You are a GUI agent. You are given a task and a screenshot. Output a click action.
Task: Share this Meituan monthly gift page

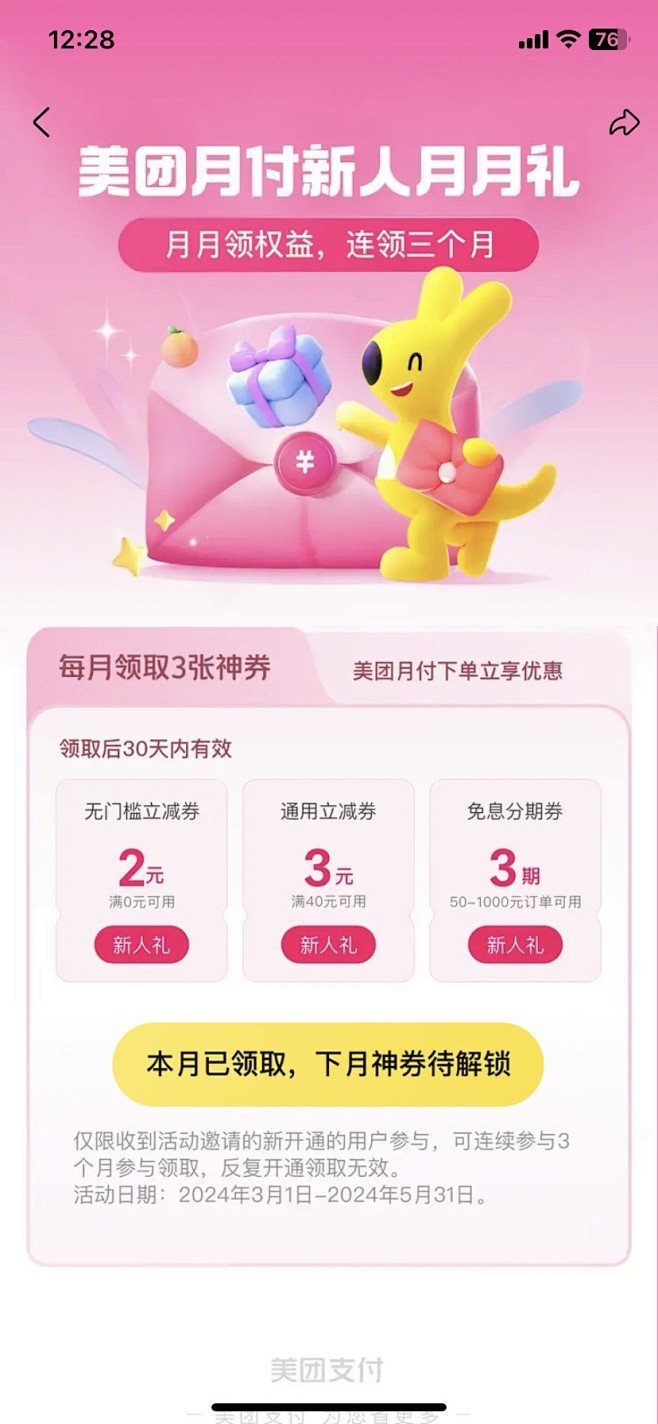click(x=624, y=123)
